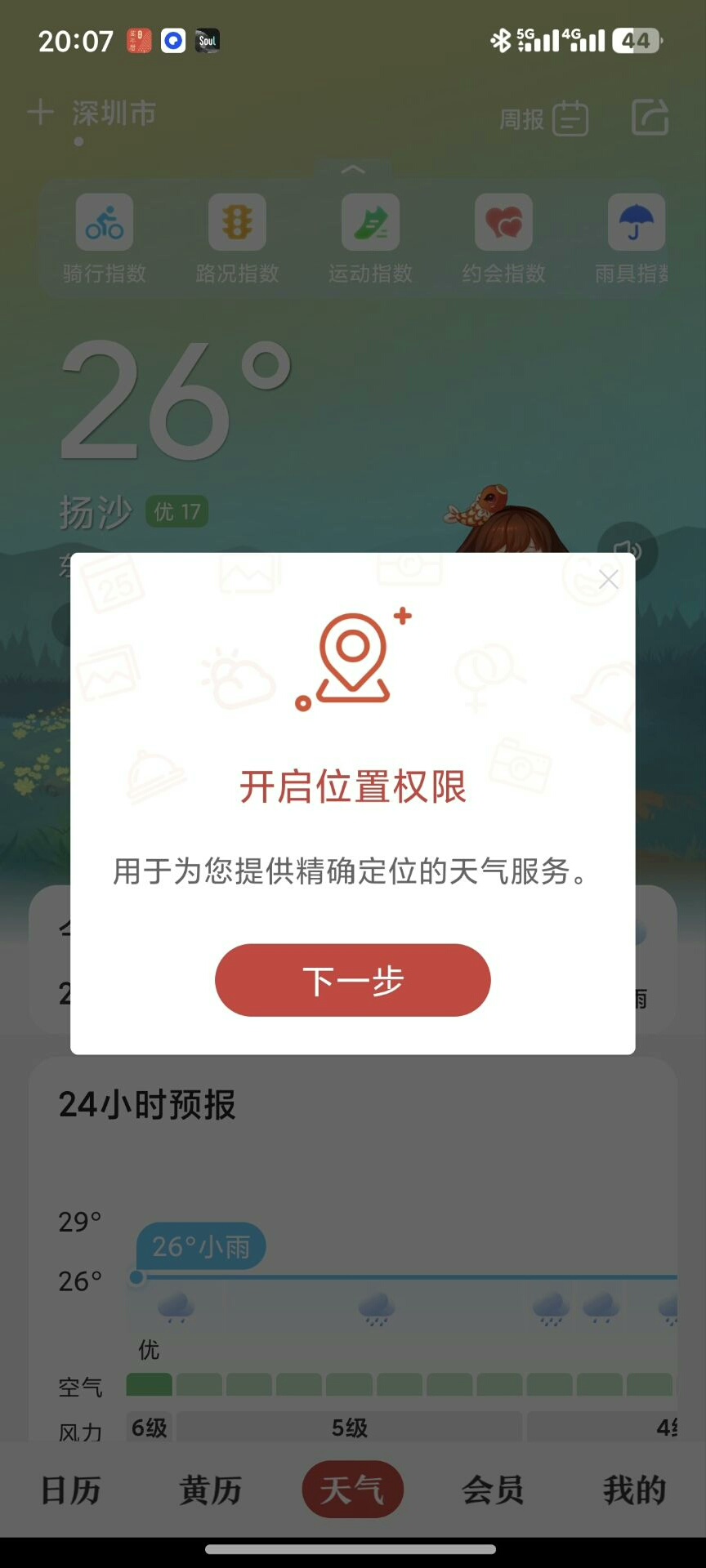Share the weather page
Image resolution: width=706 pixels, height=1568 pixels.
coord(650,118)
